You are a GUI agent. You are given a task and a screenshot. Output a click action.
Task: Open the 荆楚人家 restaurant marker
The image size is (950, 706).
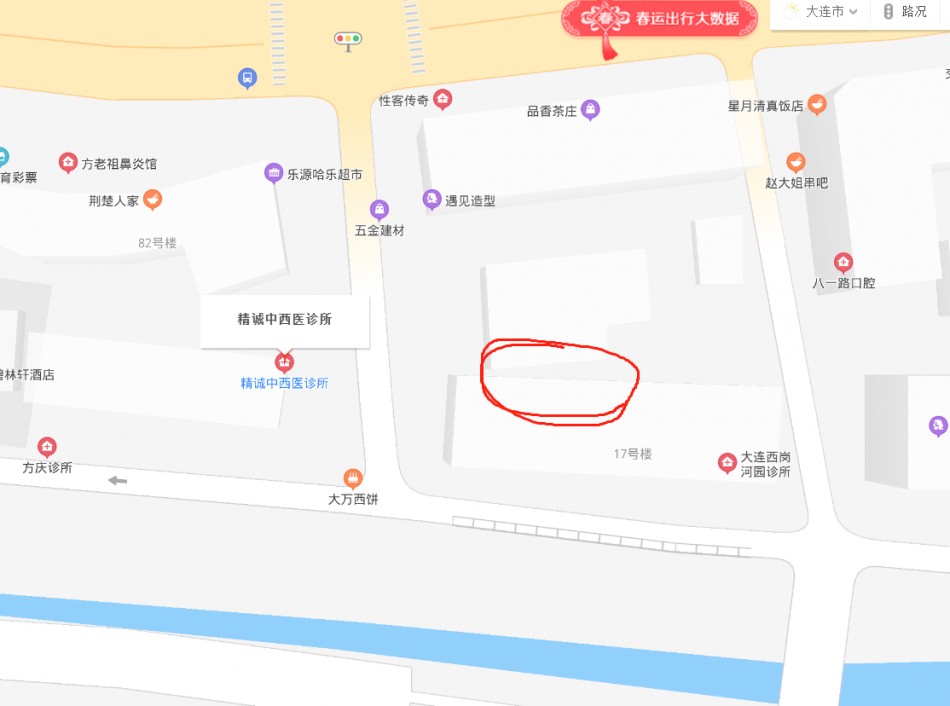pos(152,199)
